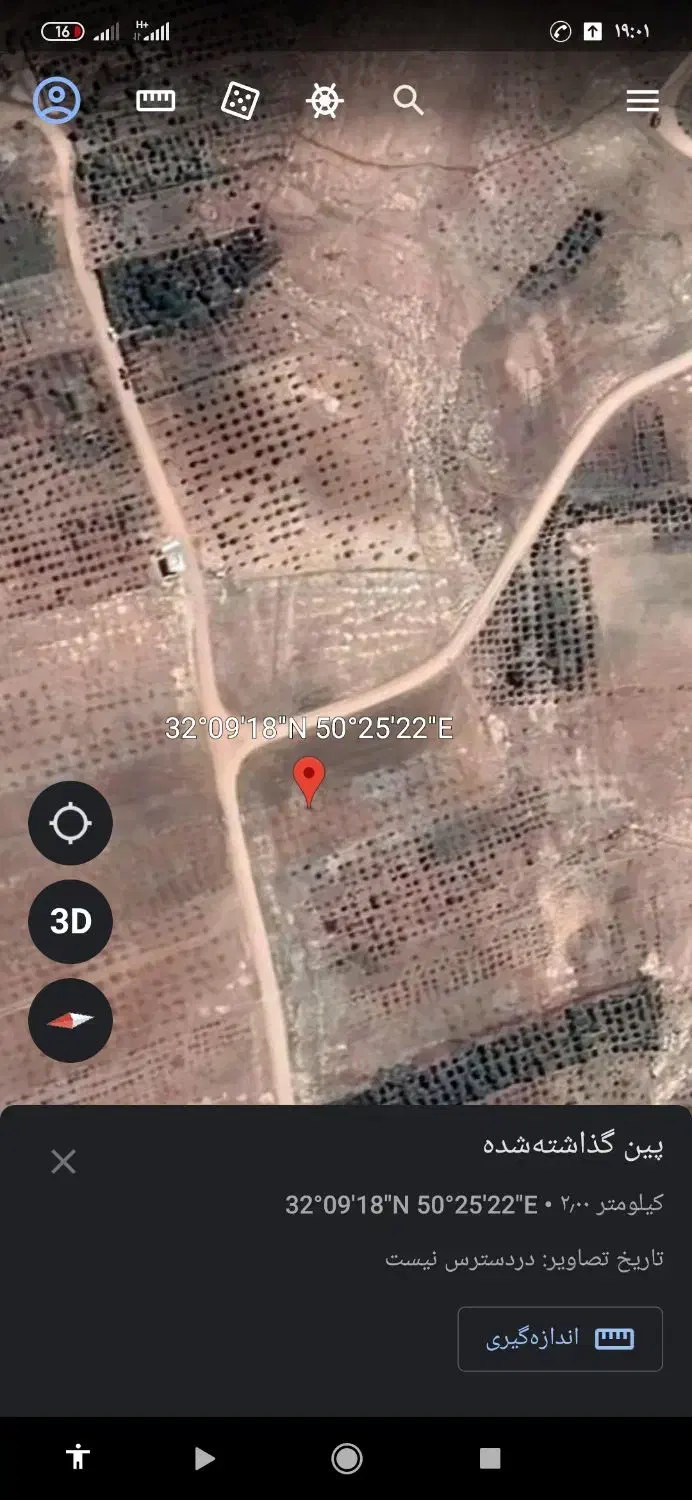
Task: Open the ruler measure tool
Action: point(155,100)
